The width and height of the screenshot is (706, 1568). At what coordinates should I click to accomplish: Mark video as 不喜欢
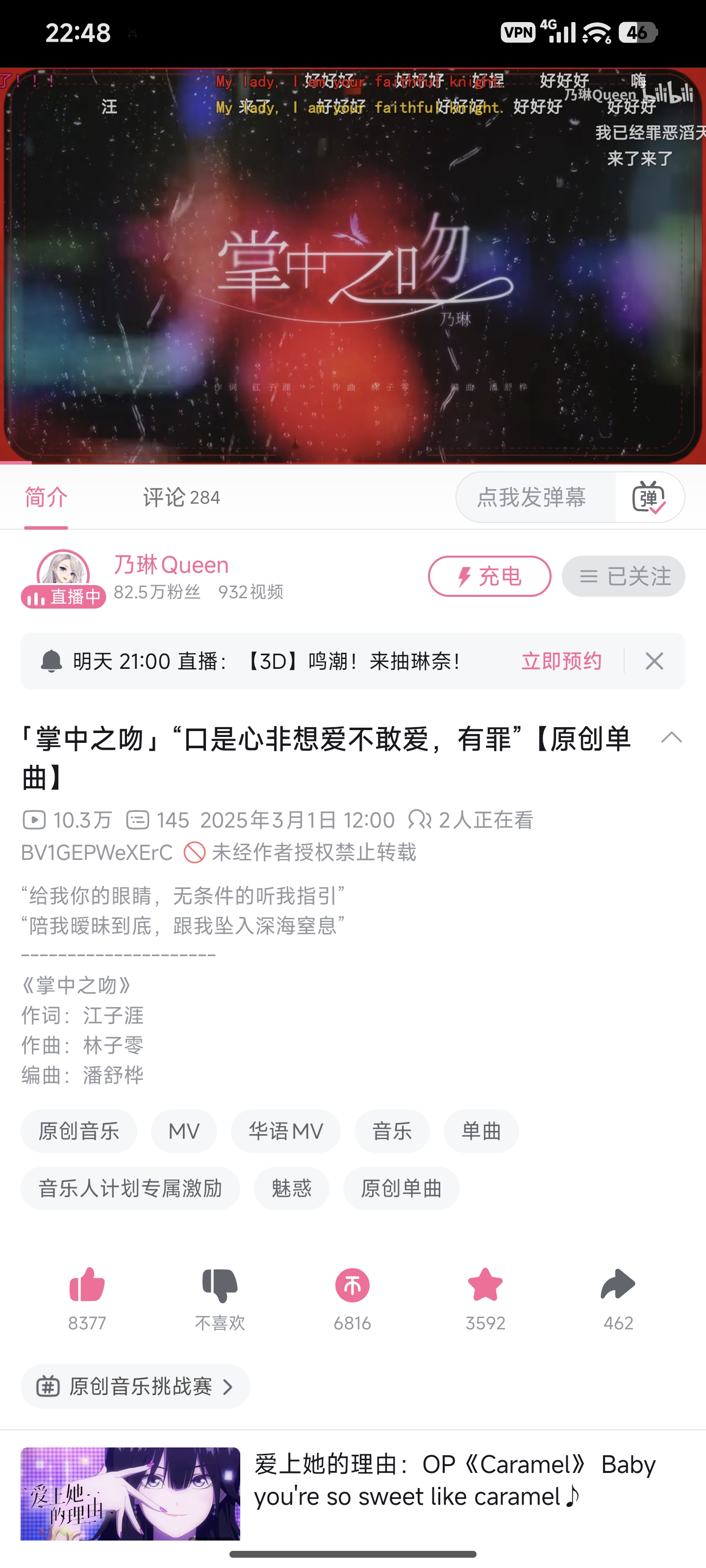(x=219, y=1295)
